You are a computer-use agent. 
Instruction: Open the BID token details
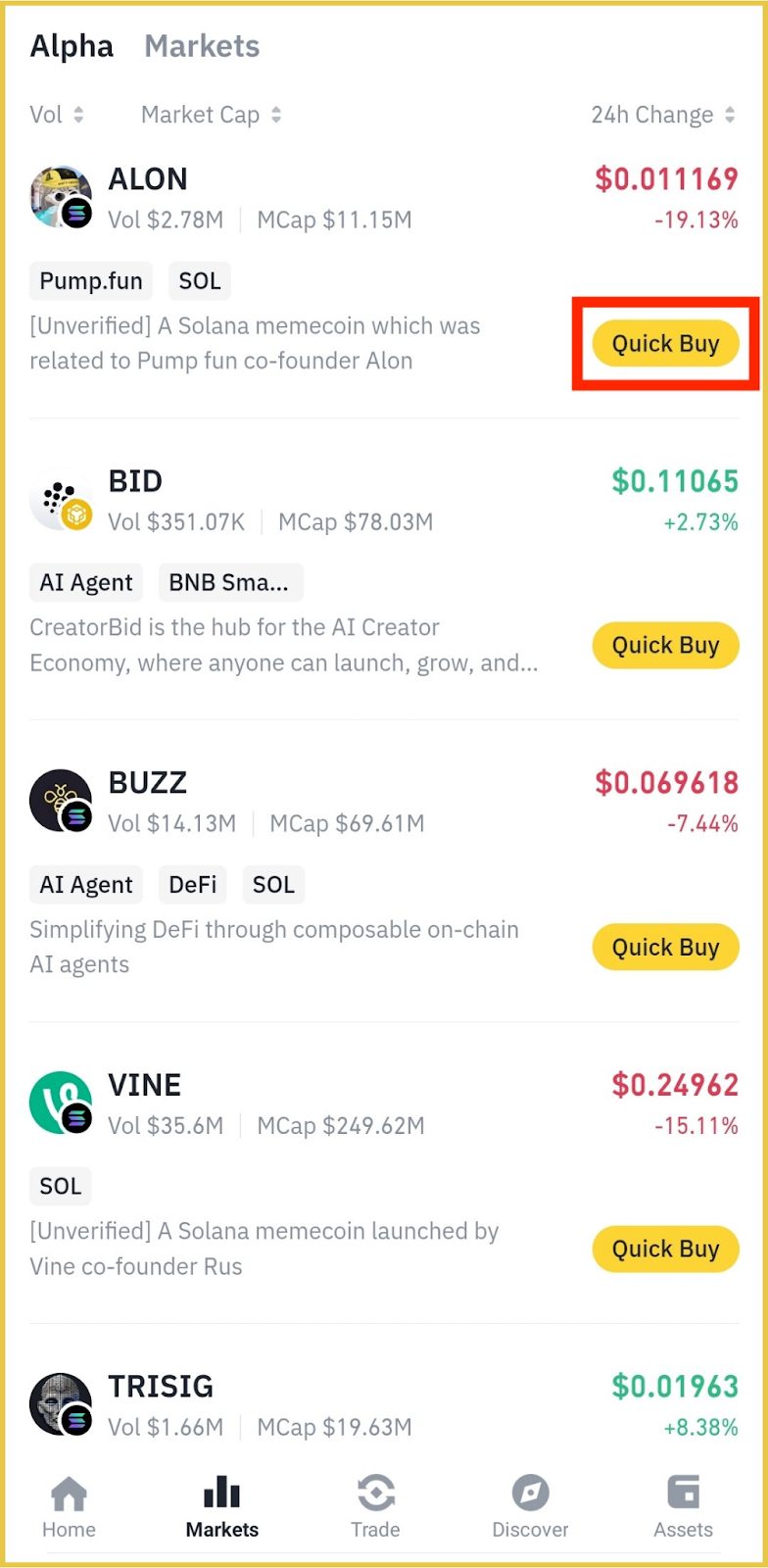pos(135,481)
